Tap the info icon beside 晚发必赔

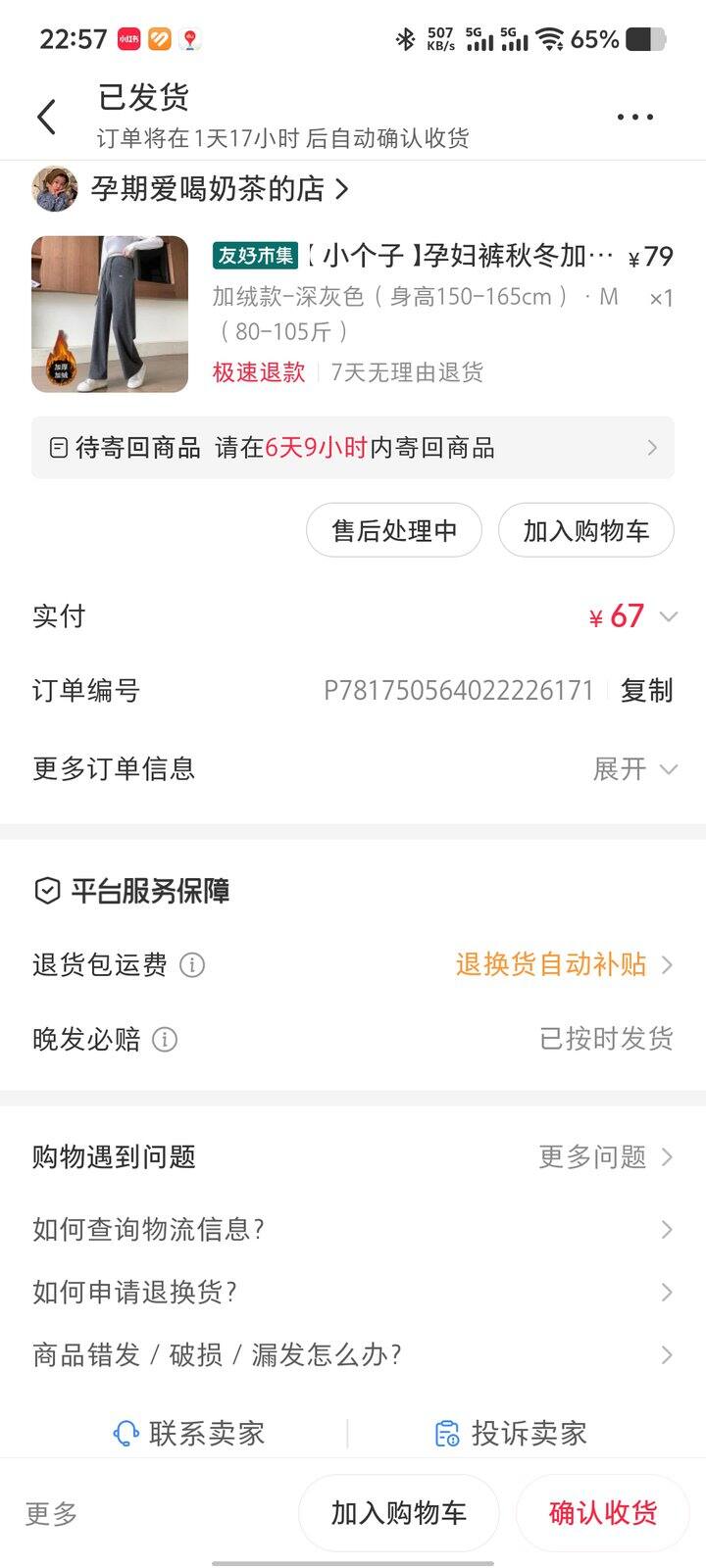pyautogui.click(x=165, y=1039)
